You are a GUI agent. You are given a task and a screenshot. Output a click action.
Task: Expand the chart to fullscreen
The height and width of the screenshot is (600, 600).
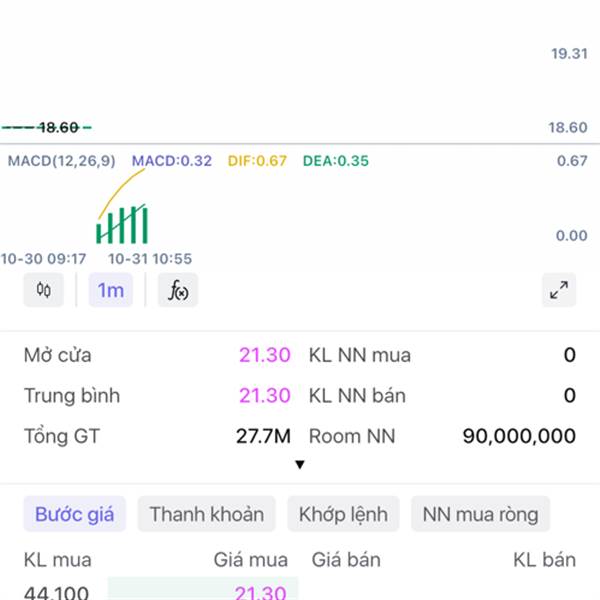point(559,290)
